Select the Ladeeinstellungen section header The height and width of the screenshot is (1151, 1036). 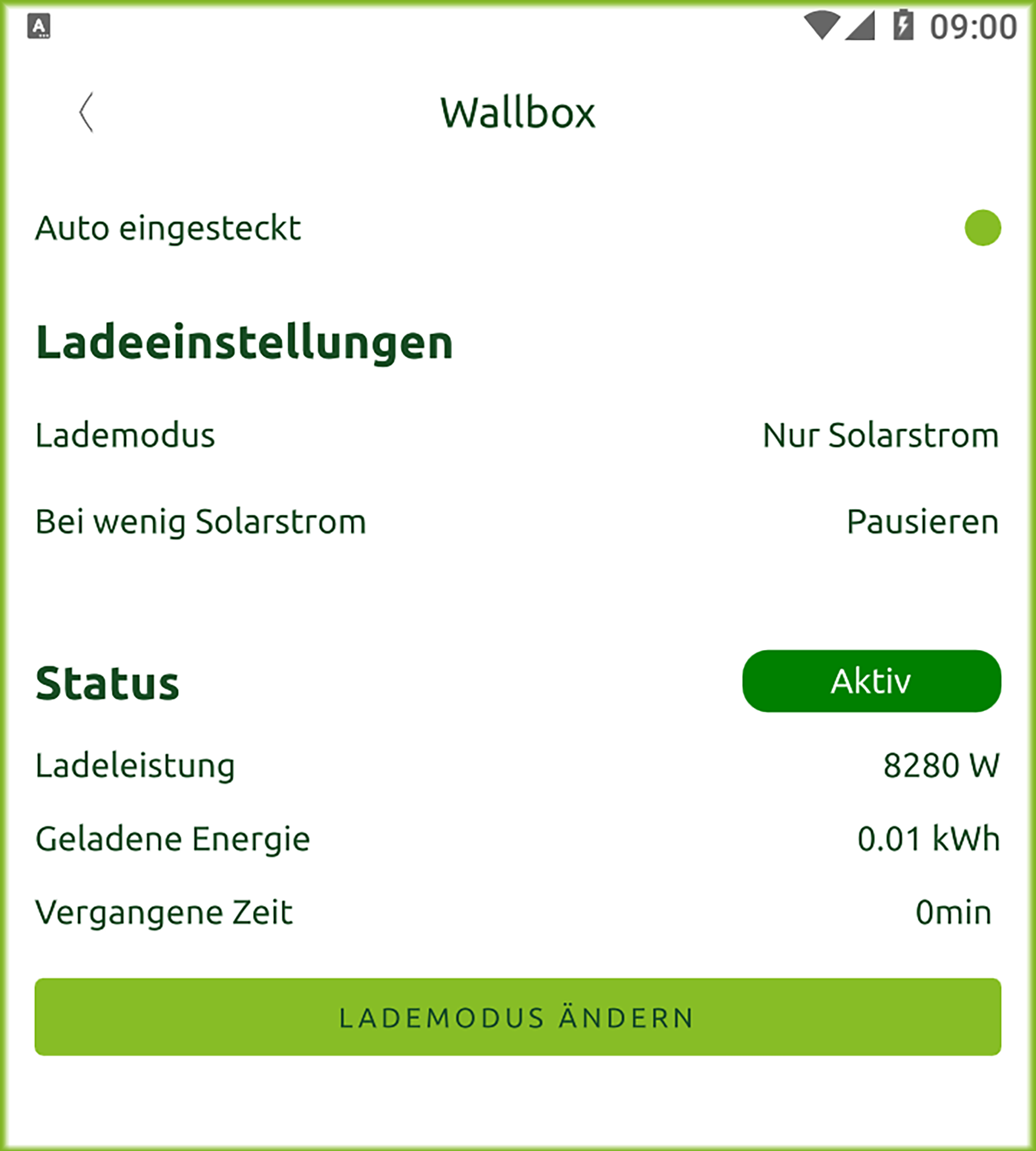point(244,342)
